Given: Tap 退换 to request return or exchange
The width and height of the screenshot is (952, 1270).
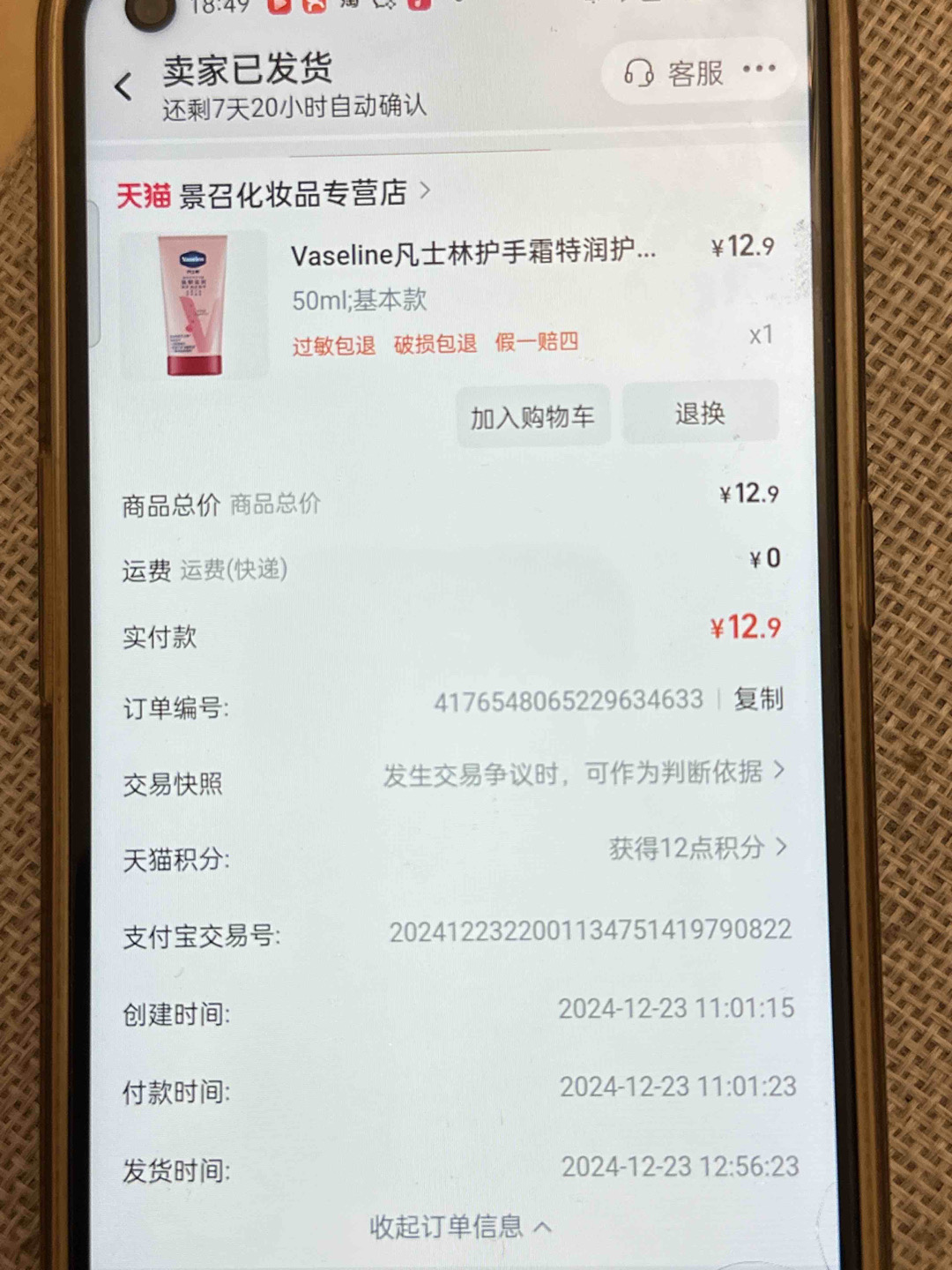Looking at the screenshot, I should click(x=700, y=413).
